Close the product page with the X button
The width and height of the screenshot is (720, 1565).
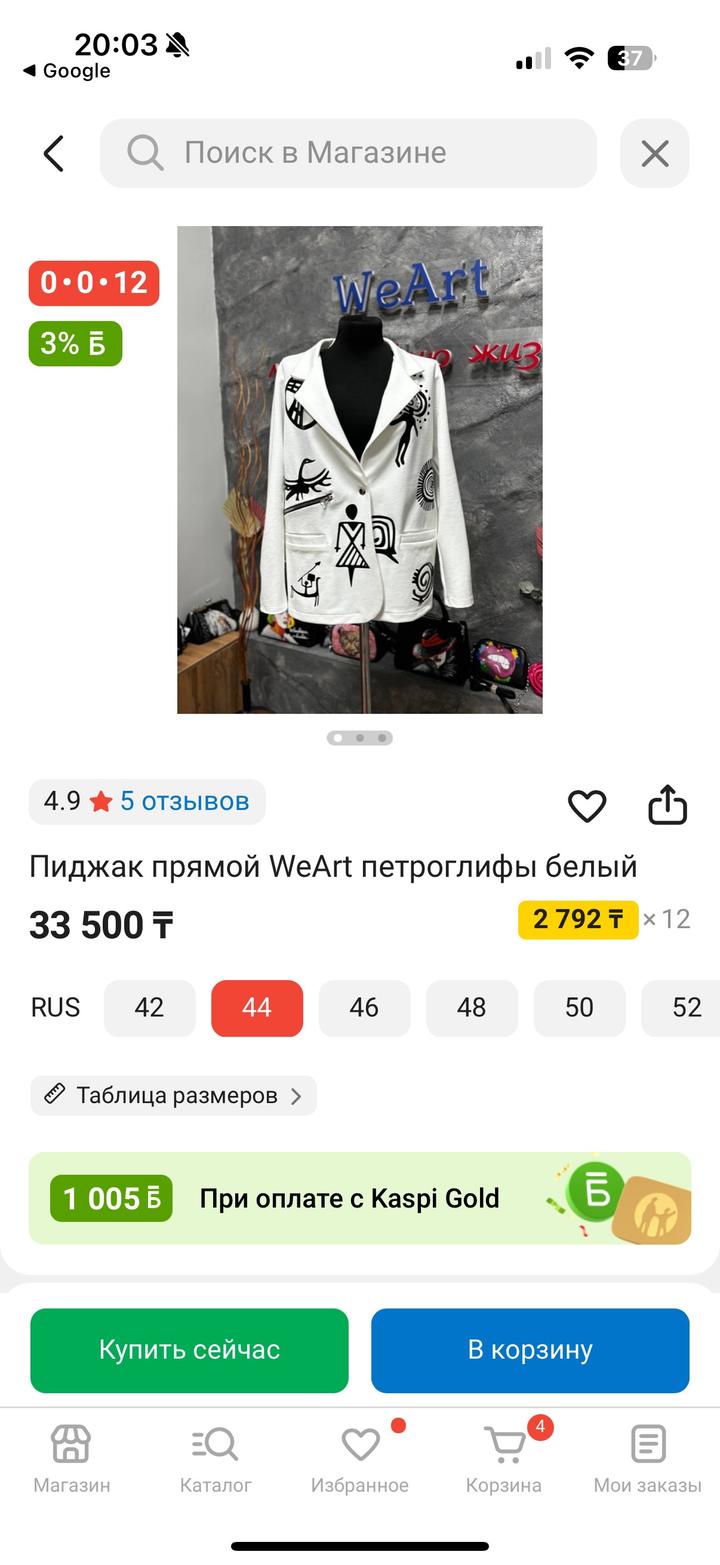[x=655, y=153]
